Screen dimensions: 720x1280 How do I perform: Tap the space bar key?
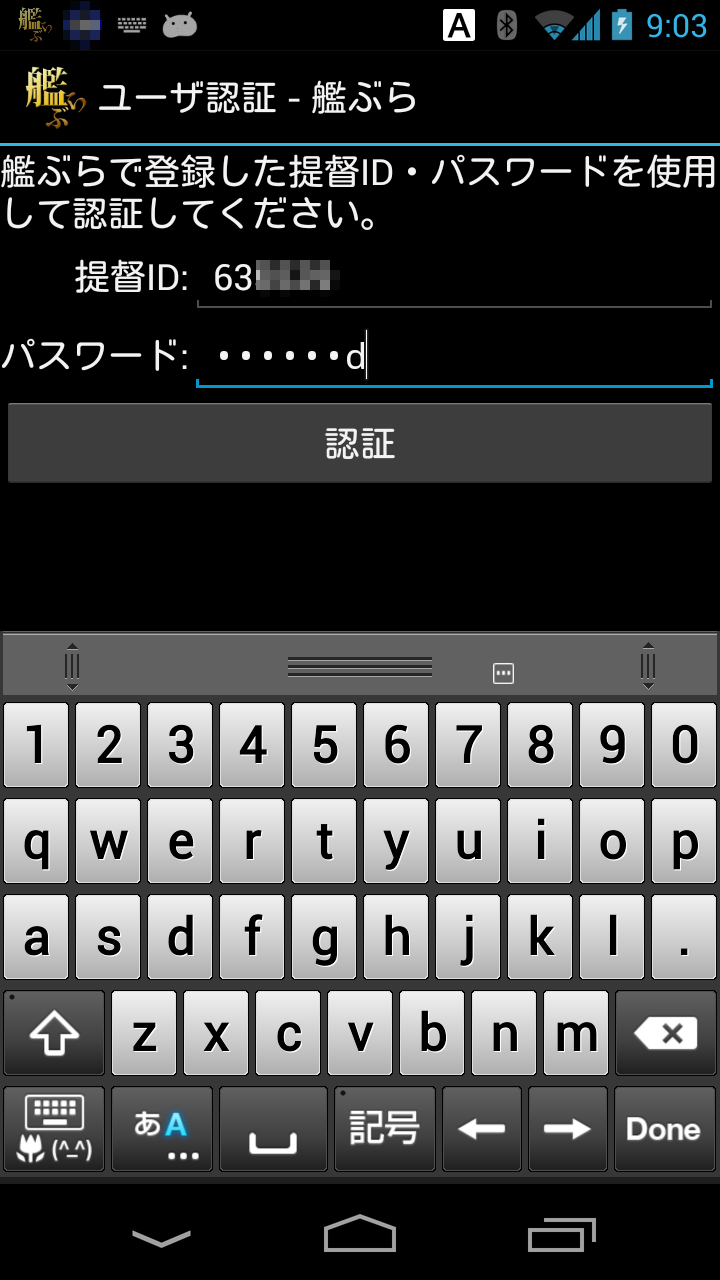click(x=273, y=1129)
